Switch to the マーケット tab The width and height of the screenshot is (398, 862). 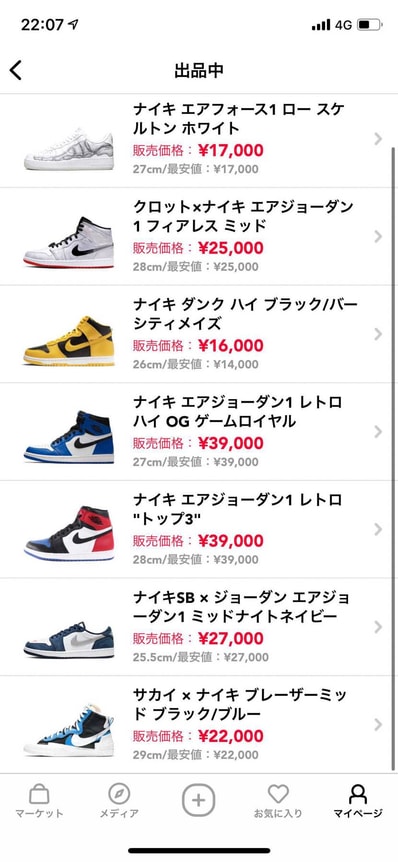coord(39,801)
